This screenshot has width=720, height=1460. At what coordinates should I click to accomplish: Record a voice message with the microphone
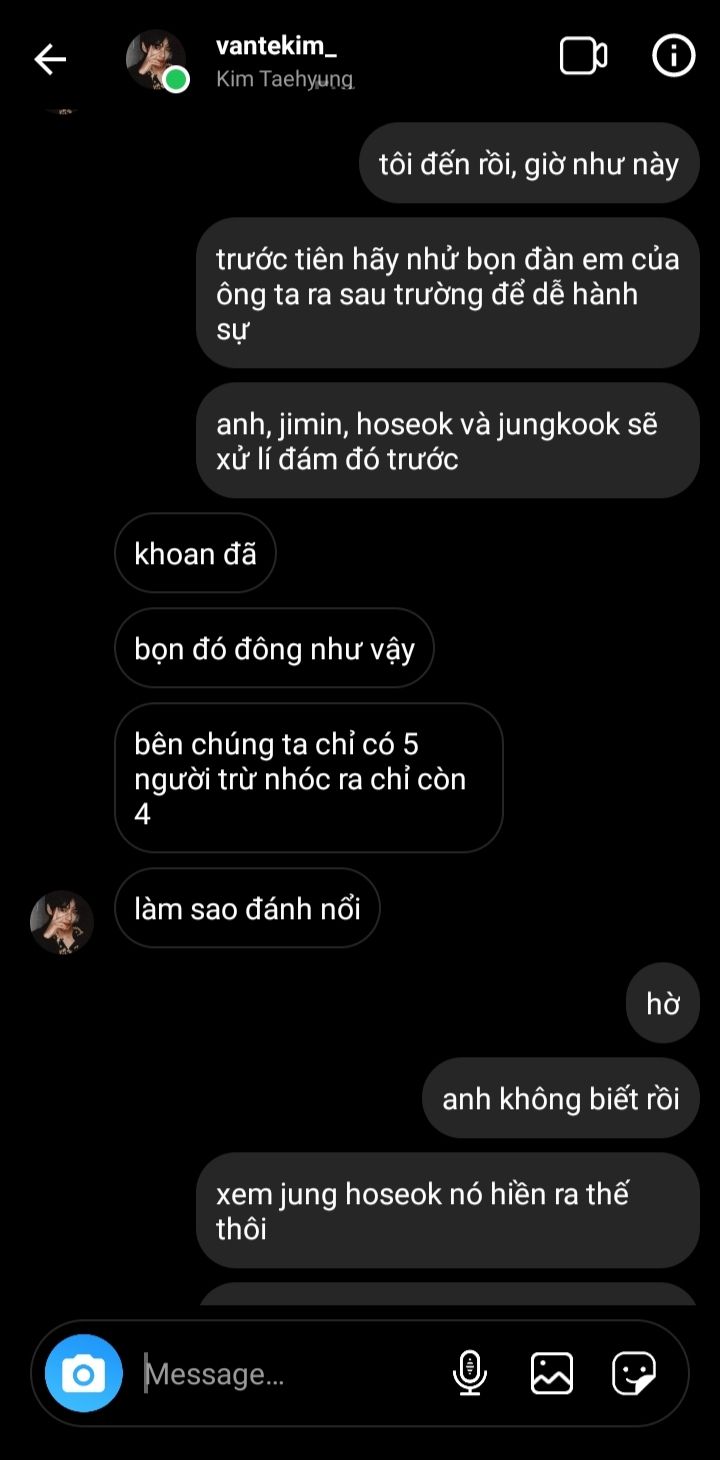click(469, 1373)
